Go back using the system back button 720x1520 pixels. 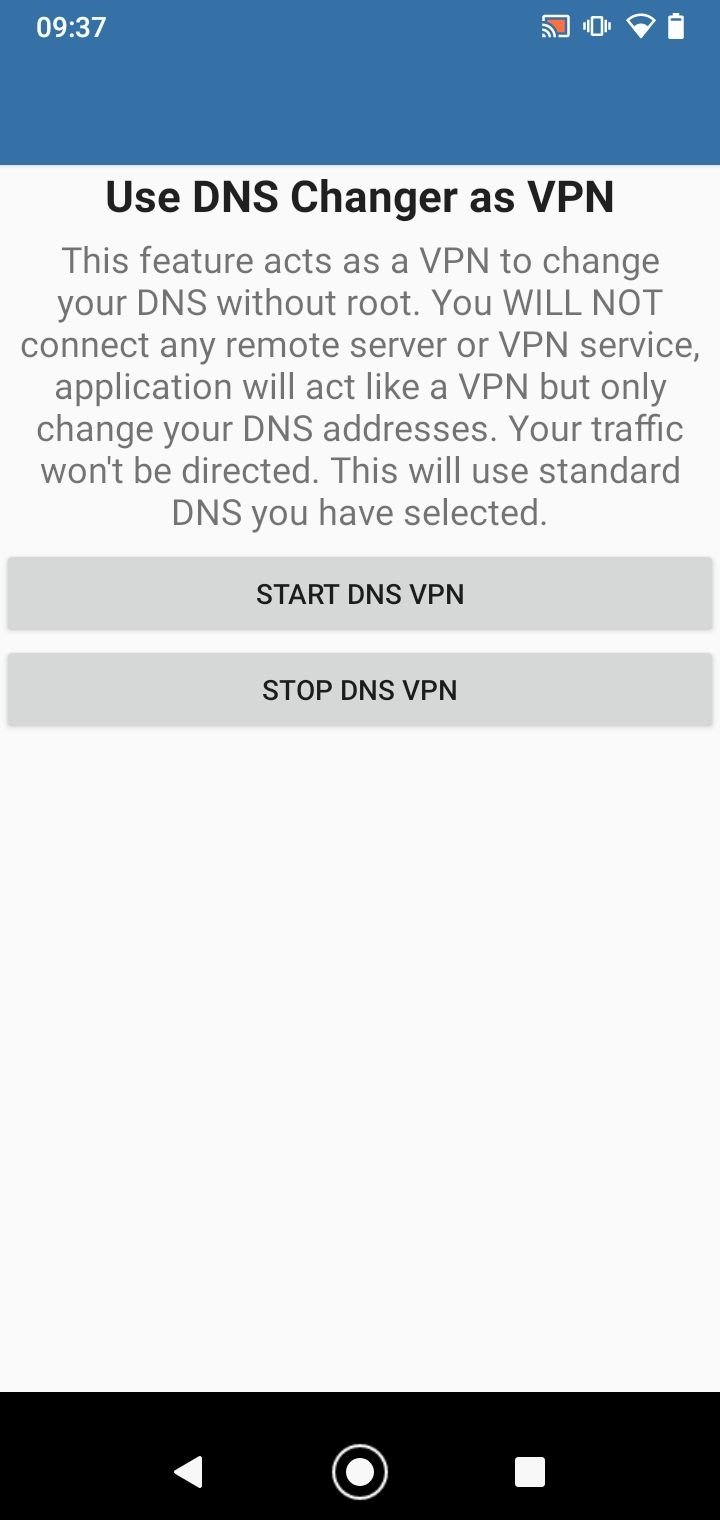pos(189,1472)
